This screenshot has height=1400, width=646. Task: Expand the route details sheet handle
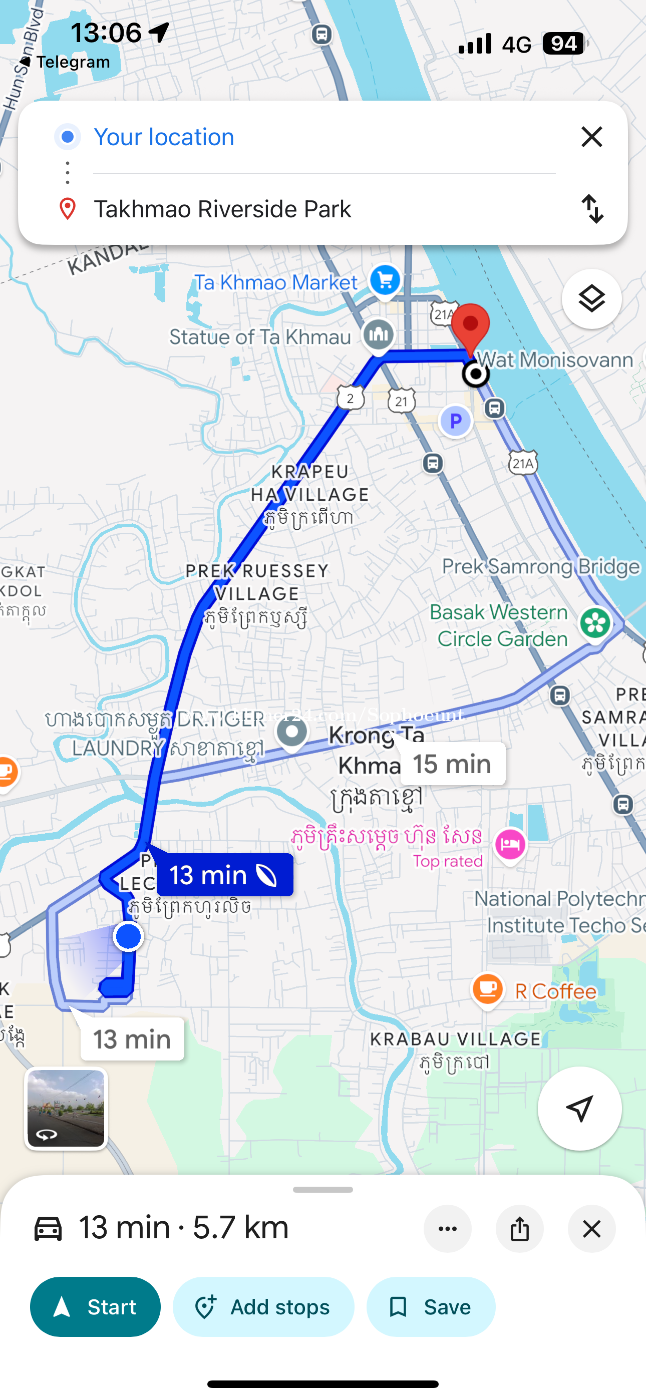(x=323, y=1190)
